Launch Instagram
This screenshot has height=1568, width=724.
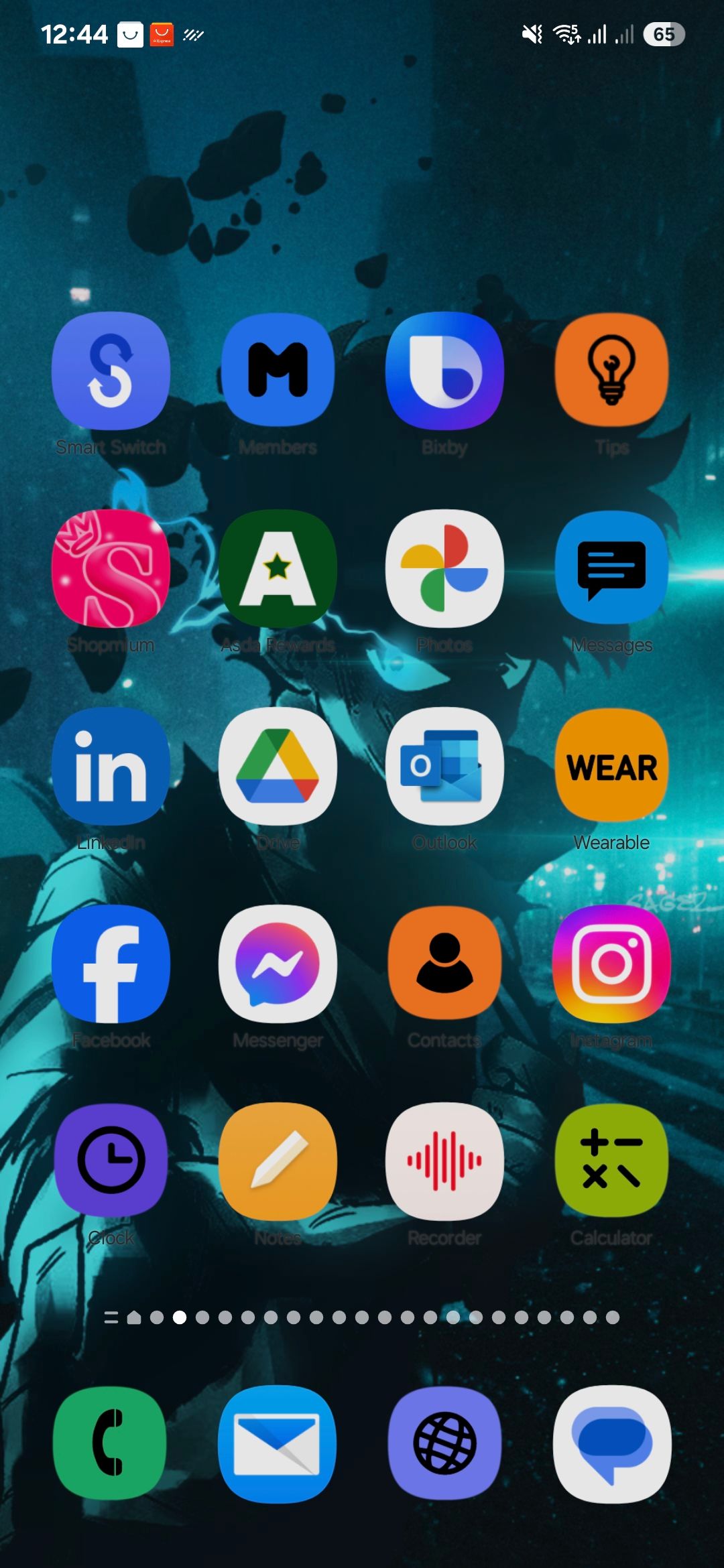point(611,965)
